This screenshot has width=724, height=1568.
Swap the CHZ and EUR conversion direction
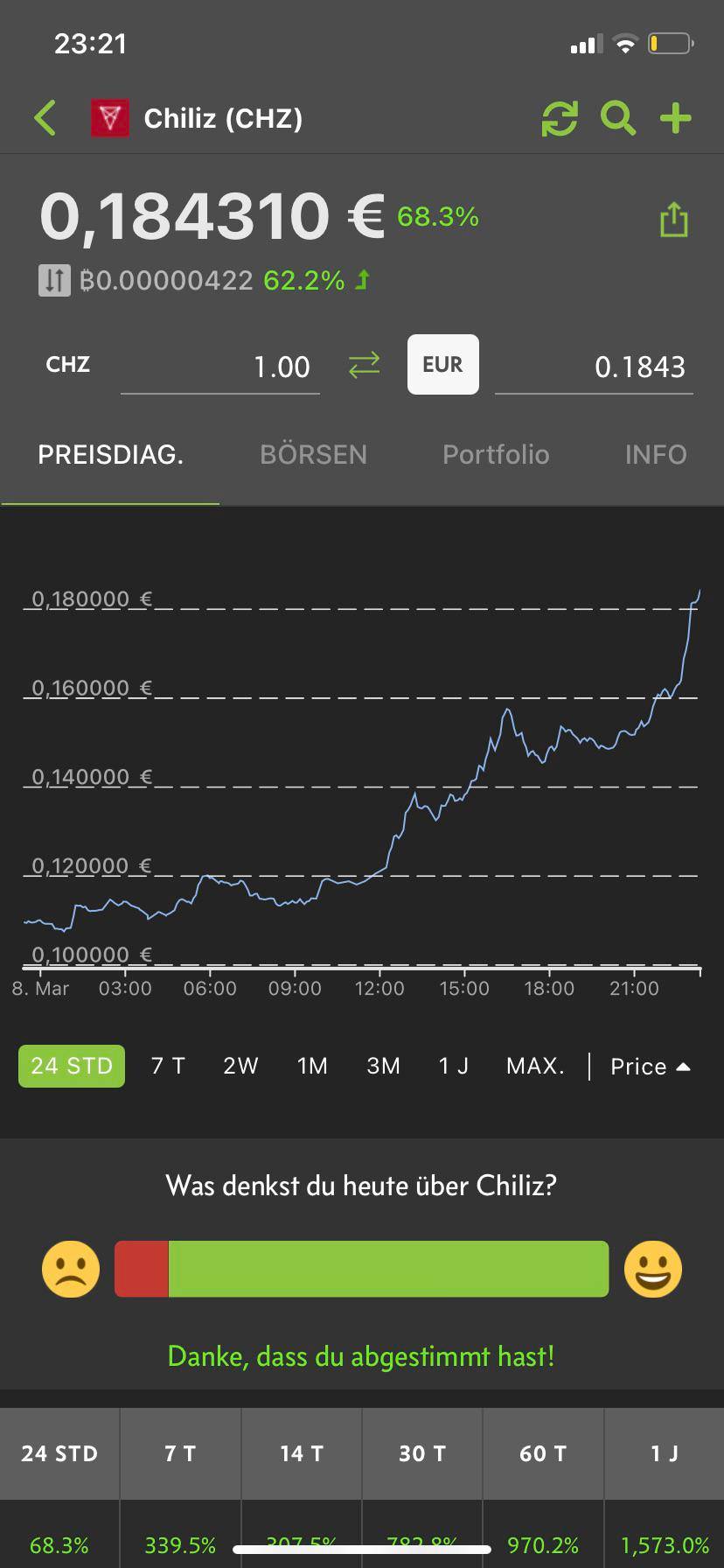[364, 365]
